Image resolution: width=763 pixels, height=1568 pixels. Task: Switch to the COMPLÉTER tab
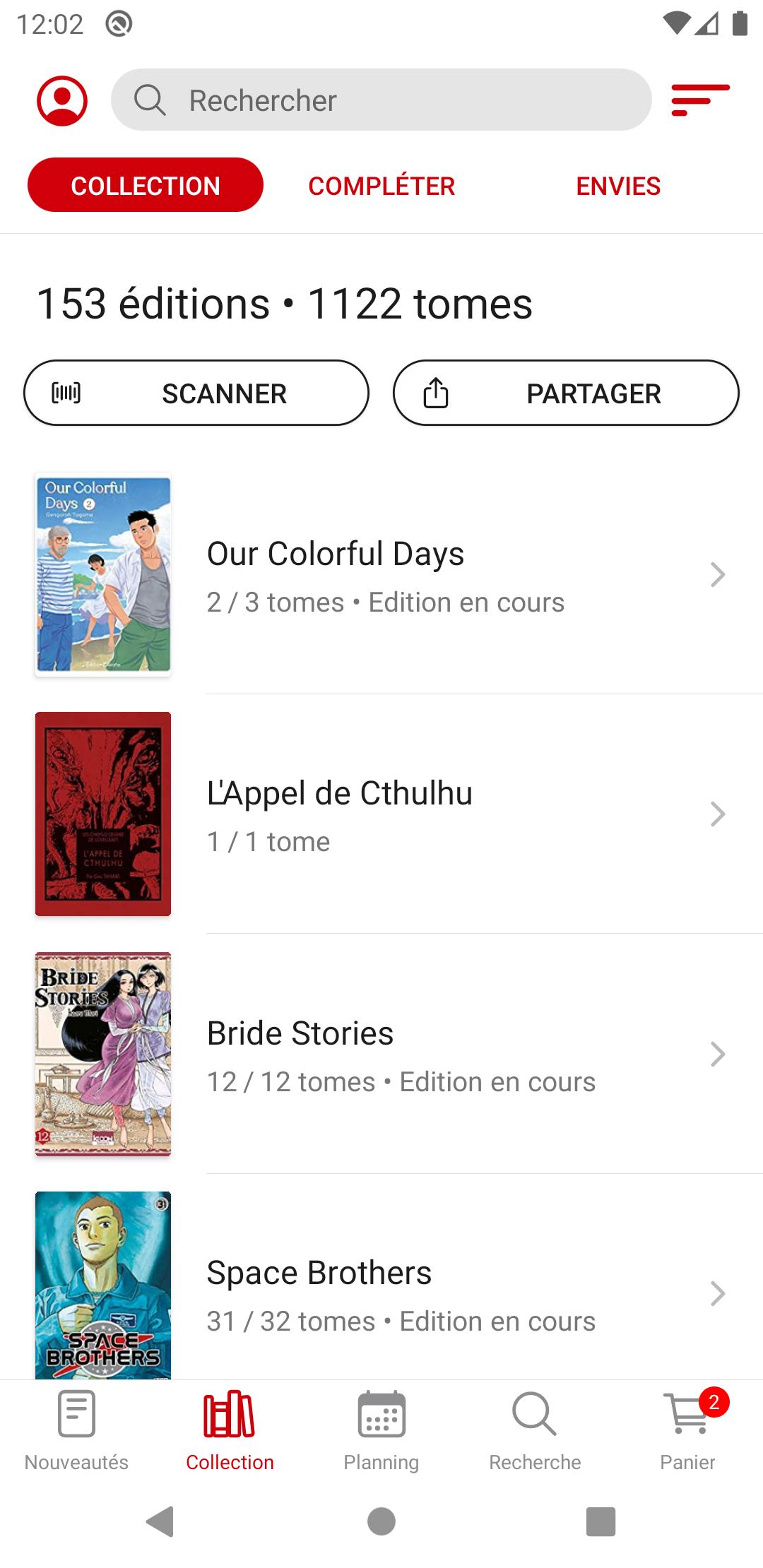[382, 185]
